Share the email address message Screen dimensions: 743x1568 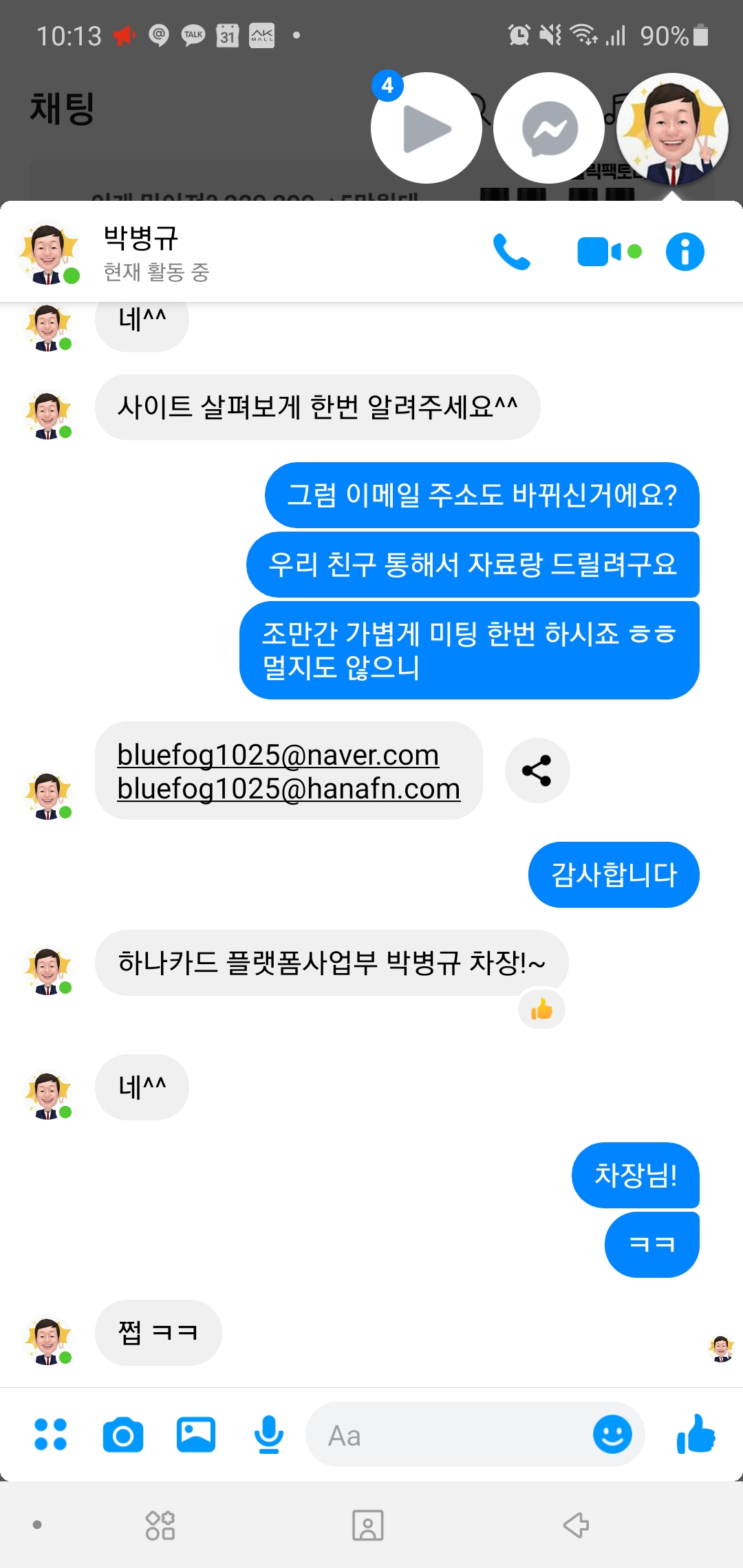[x=537, y=770]
